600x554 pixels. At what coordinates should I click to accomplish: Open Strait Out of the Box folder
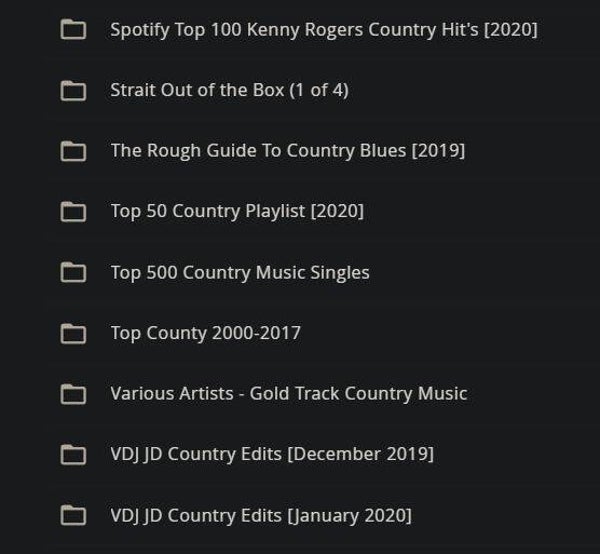click(x=229, y=91)
